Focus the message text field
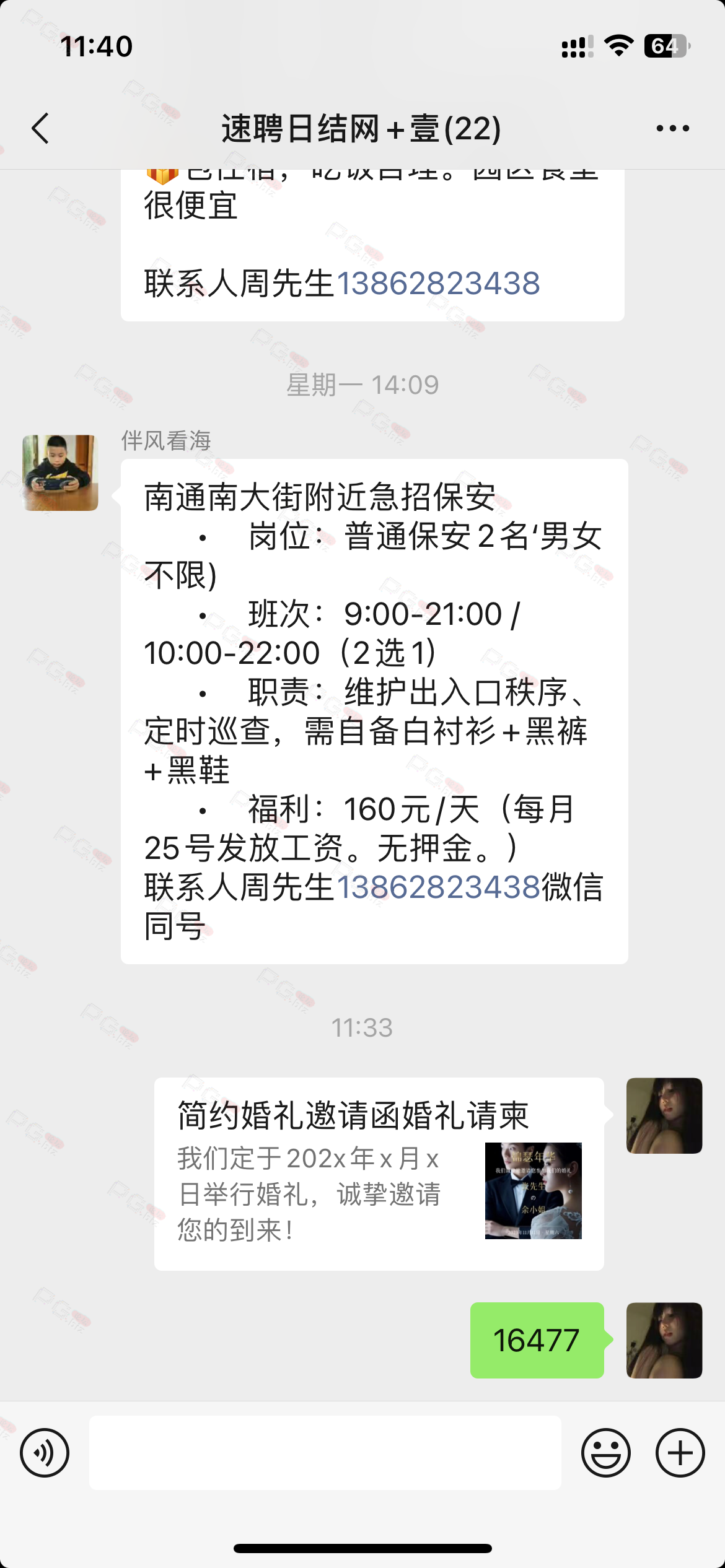Screen dimensions: 725x1568 click(325, 1453)
